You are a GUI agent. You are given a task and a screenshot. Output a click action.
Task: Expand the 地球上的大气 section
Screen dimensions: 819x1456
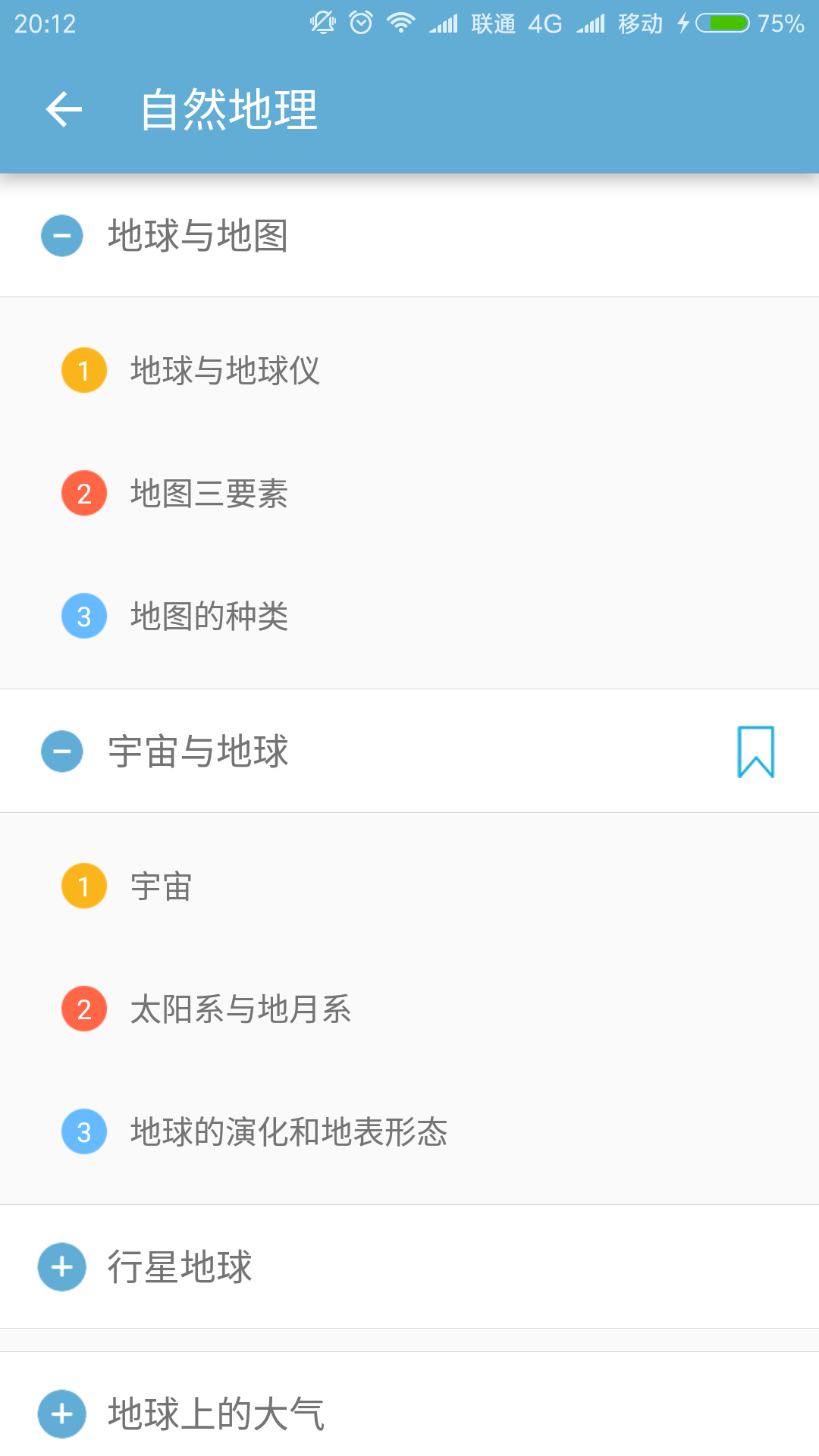point(62,1414)
